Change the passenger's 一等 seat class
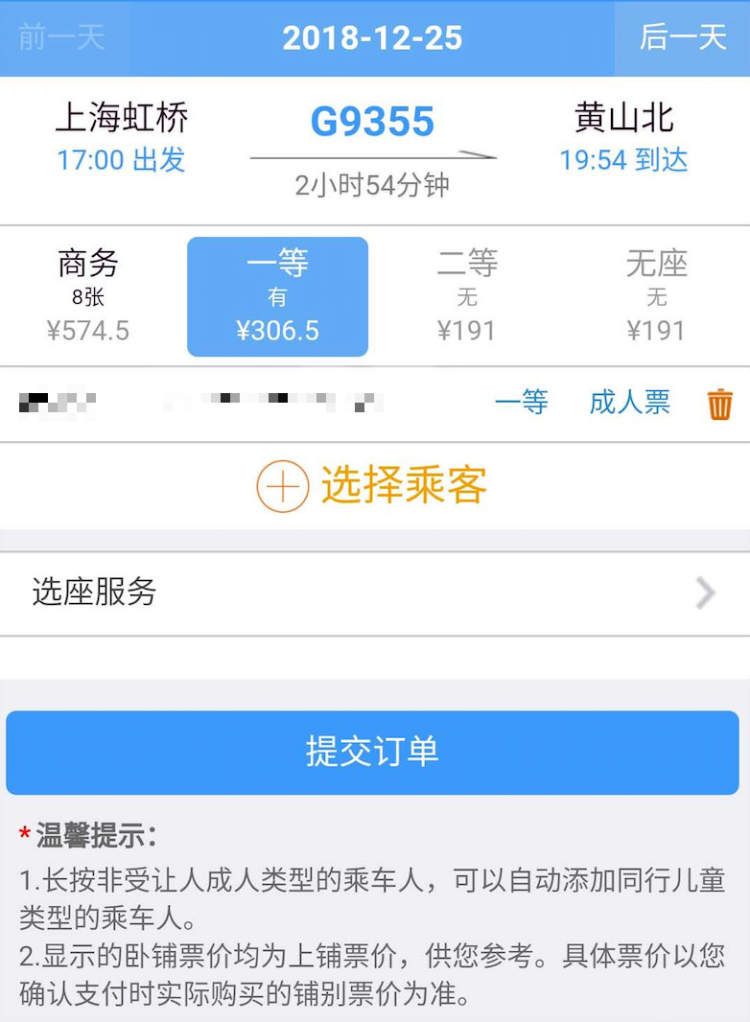 [521, 403]
